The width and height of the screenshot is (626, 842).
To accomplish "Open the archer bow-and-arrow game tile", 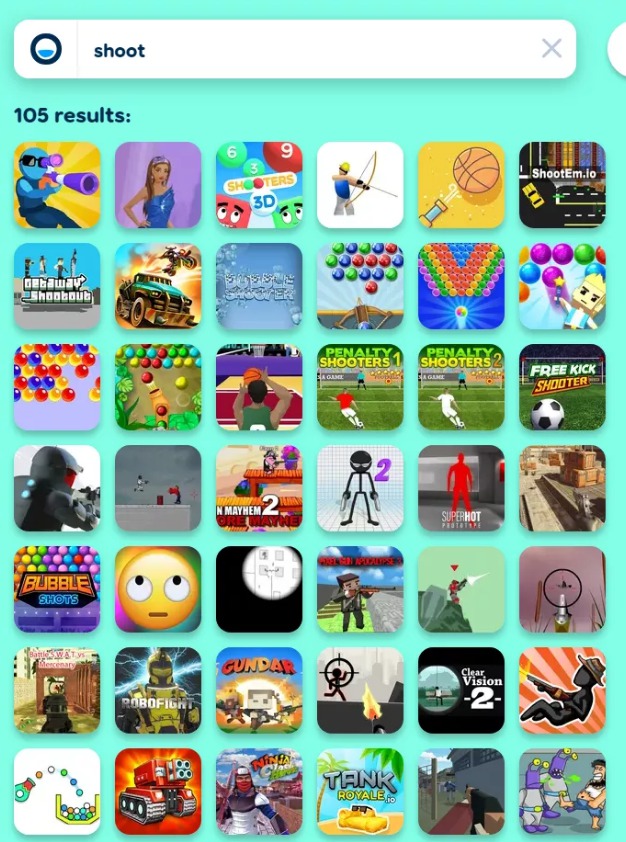I will (x=360, y=185).
